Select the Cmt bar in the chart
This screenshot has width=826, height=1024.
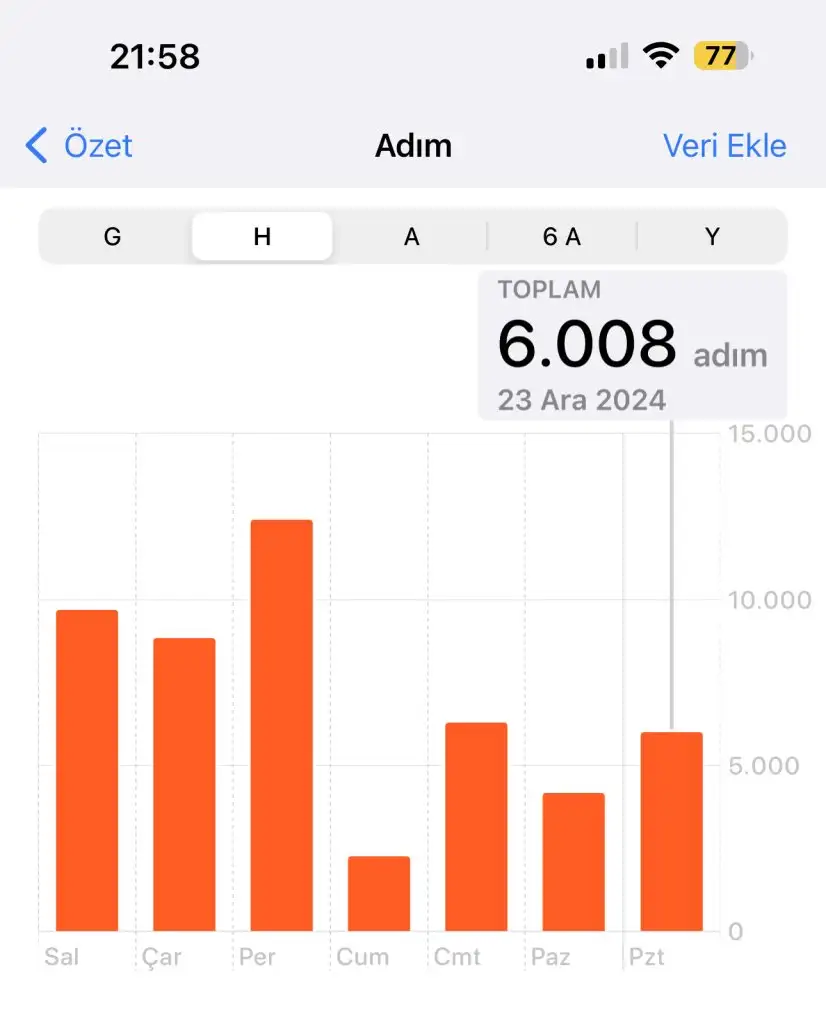(x=476, y=826)
